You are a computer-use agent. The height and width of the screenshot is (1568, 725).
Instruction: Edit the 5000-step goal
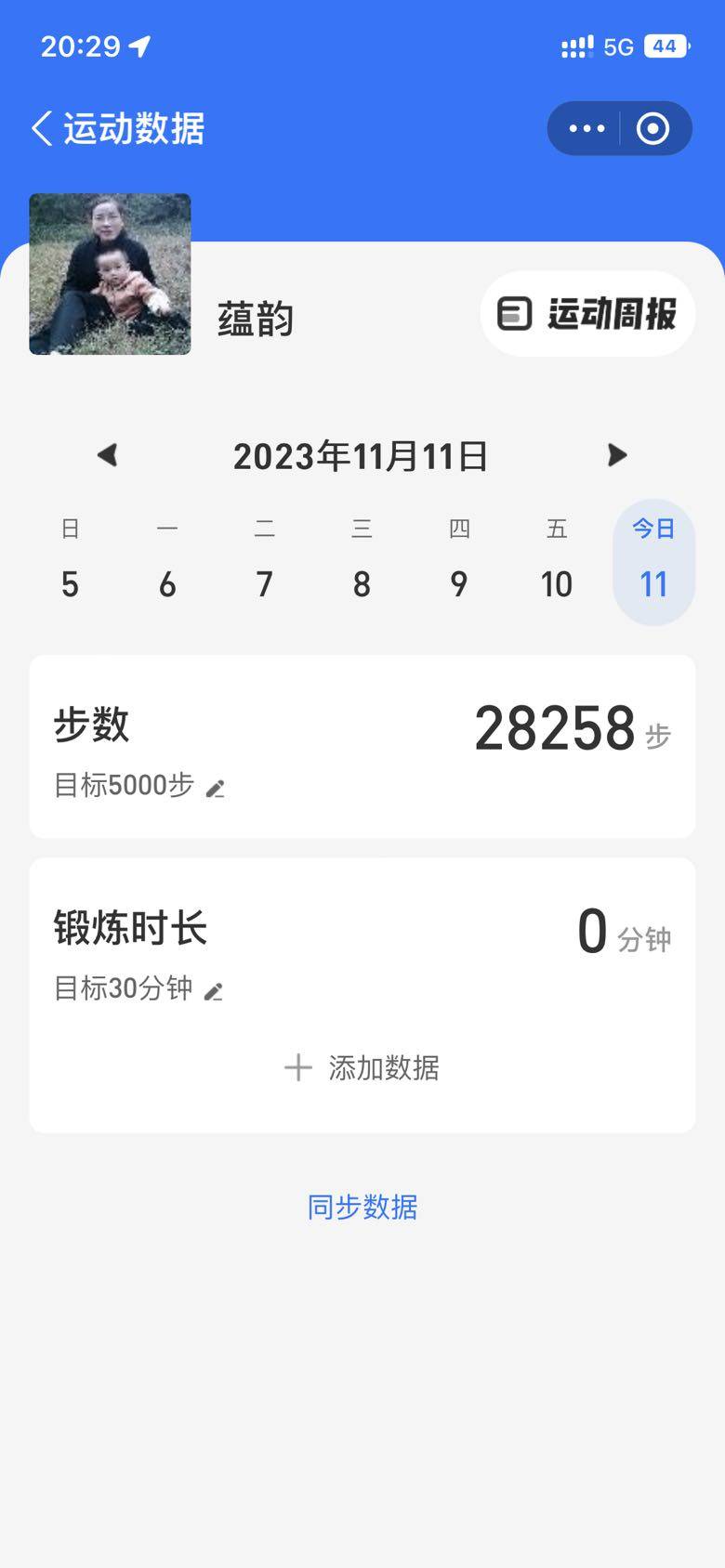(215, 789)
